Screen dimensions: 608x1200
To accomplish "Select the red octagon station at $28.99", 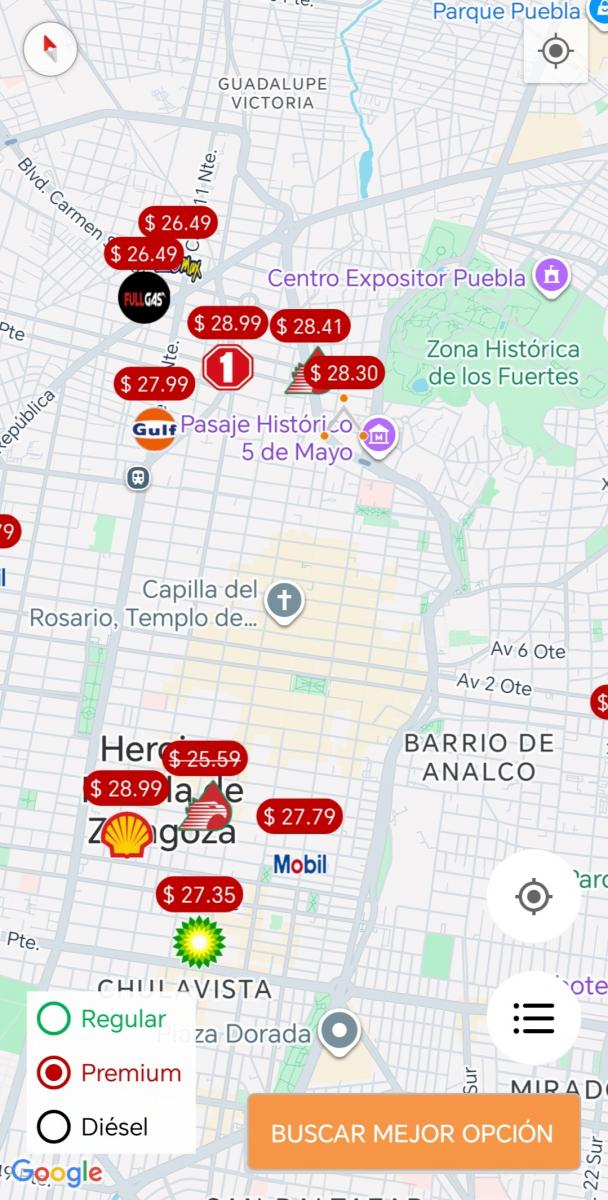I will tap(228, 367).
